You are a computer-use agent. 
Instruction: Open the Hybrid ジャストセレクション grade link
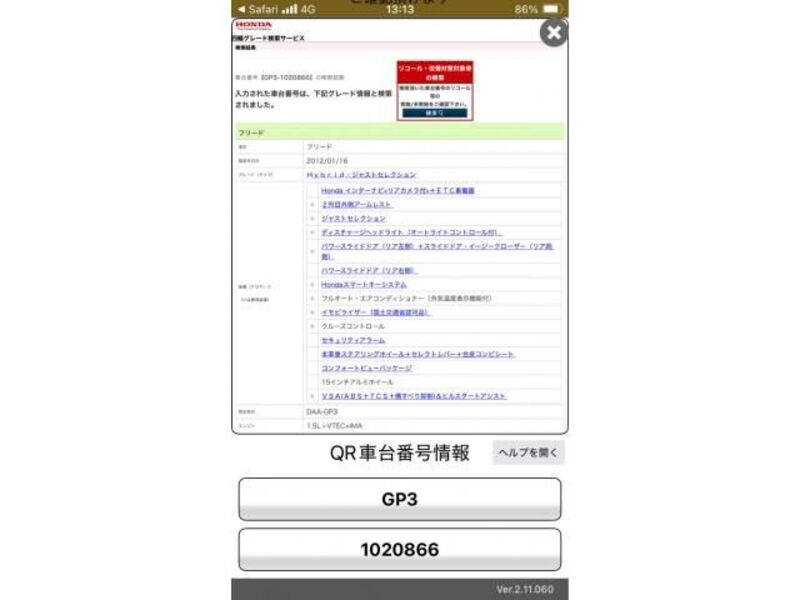(361, 174)
